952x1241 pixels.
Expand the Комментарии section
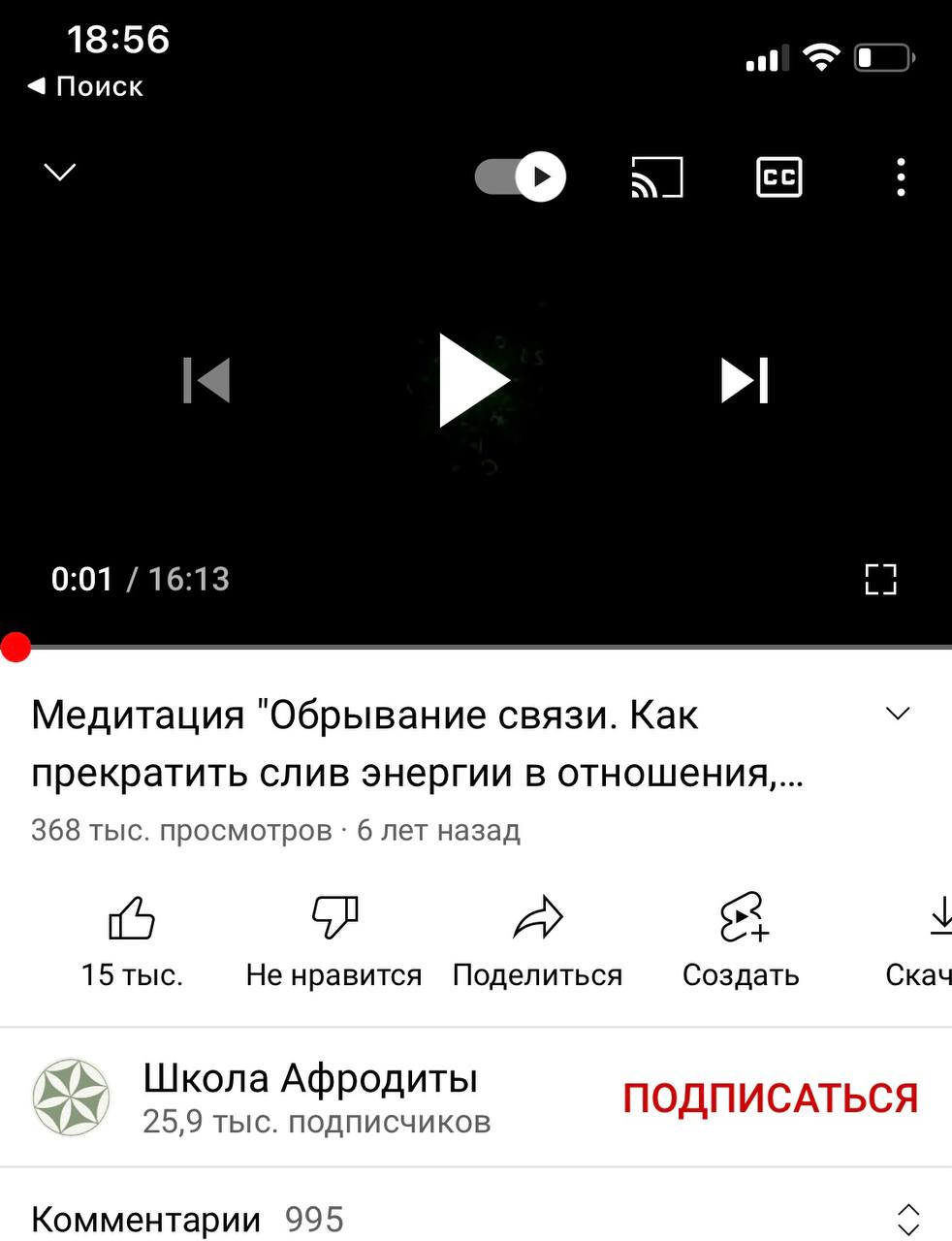[x=907, y=1219]
